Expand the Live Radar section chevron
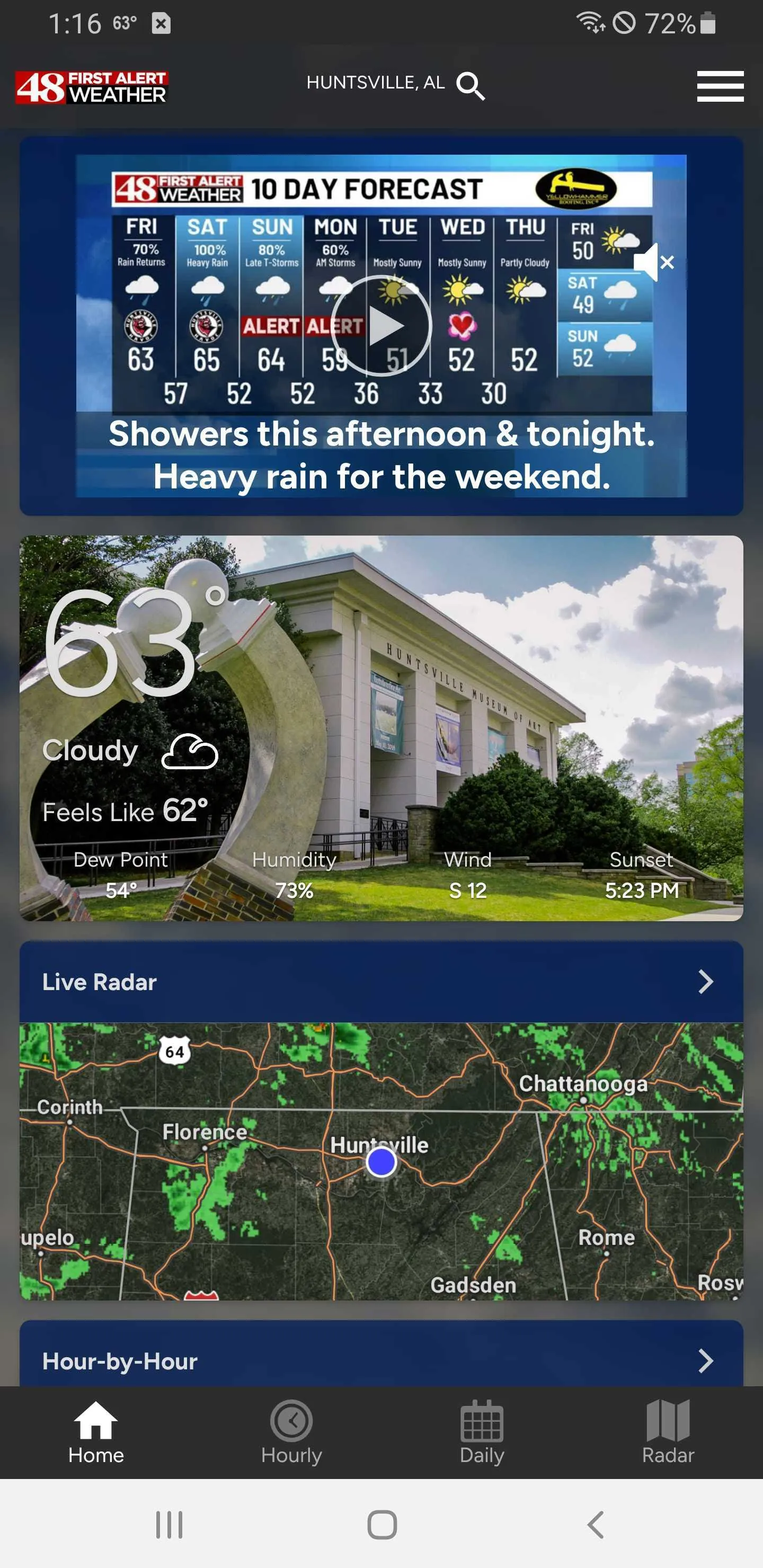763x1568 pixels. [706, 981]
